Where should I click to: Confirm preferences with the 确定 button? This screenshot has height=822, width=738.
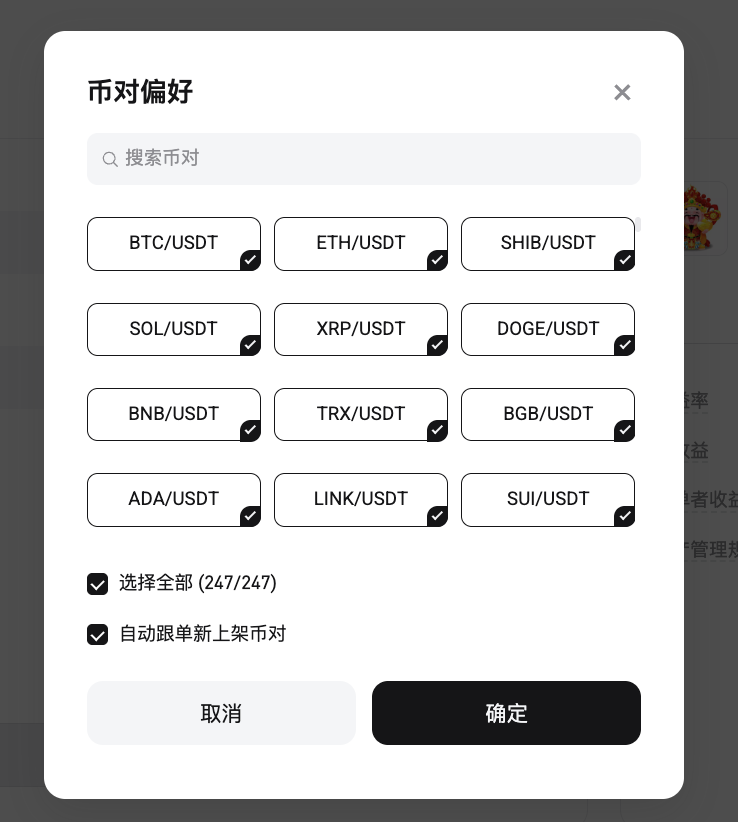point(506,713)
